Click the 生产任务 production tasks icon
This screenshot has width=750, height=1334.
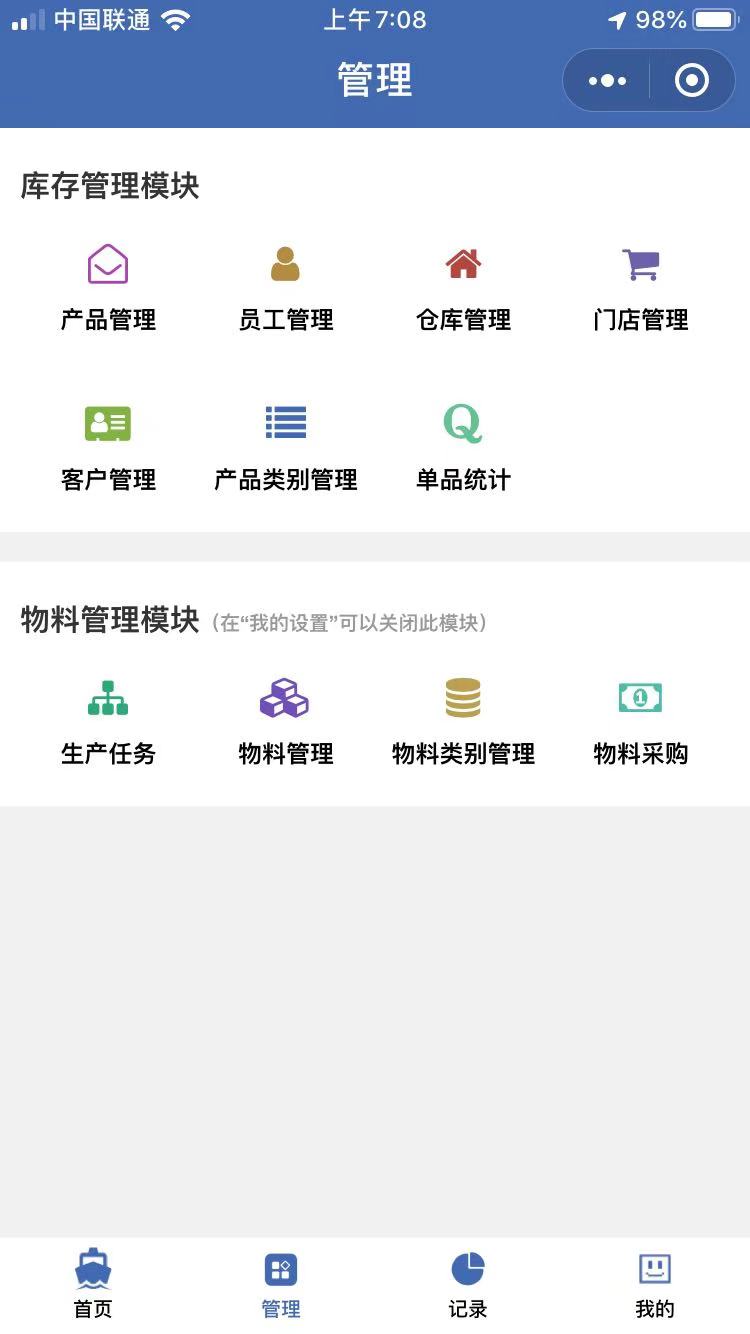107,697
